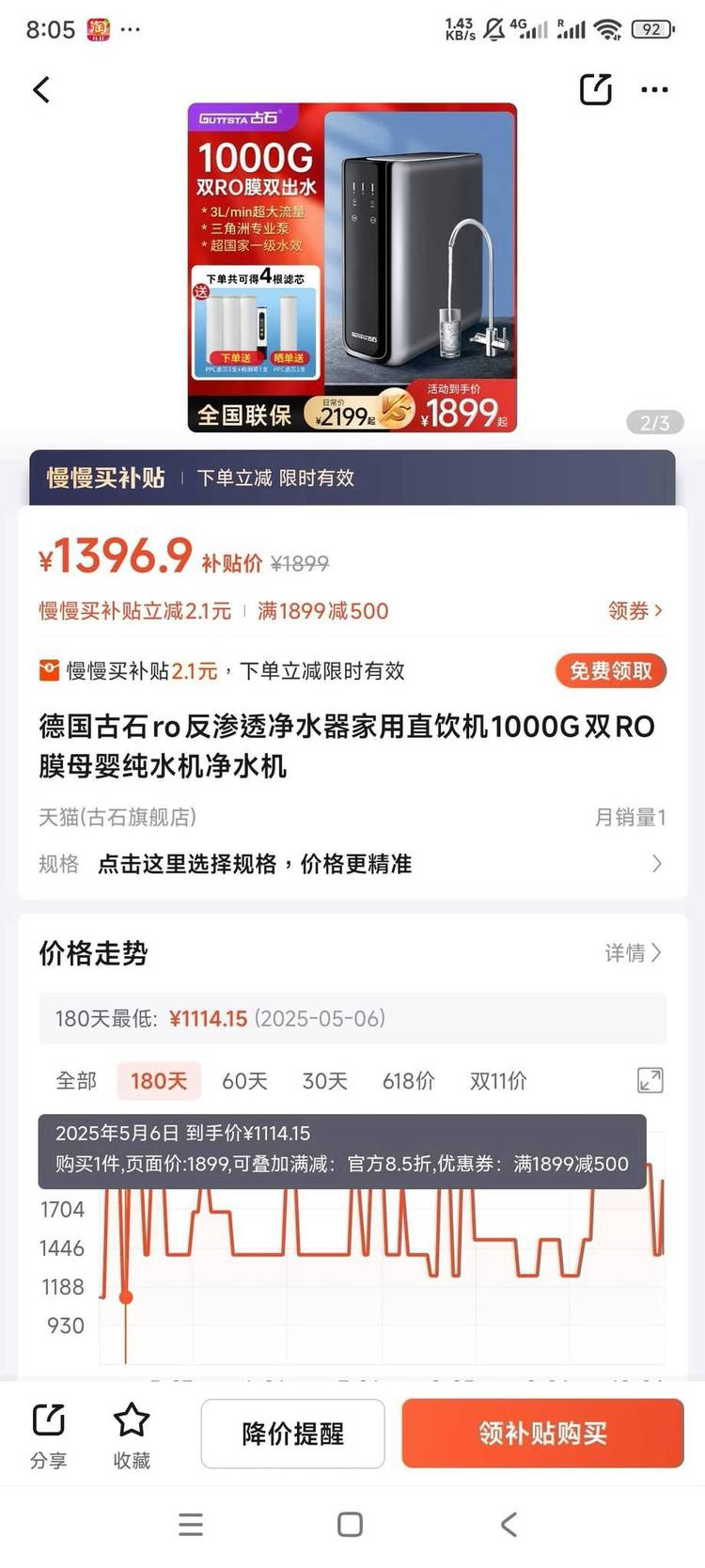Show the 30天 price history
Image resolution: width=705 pixels, height=1568 pixels.
(325, 1081)
